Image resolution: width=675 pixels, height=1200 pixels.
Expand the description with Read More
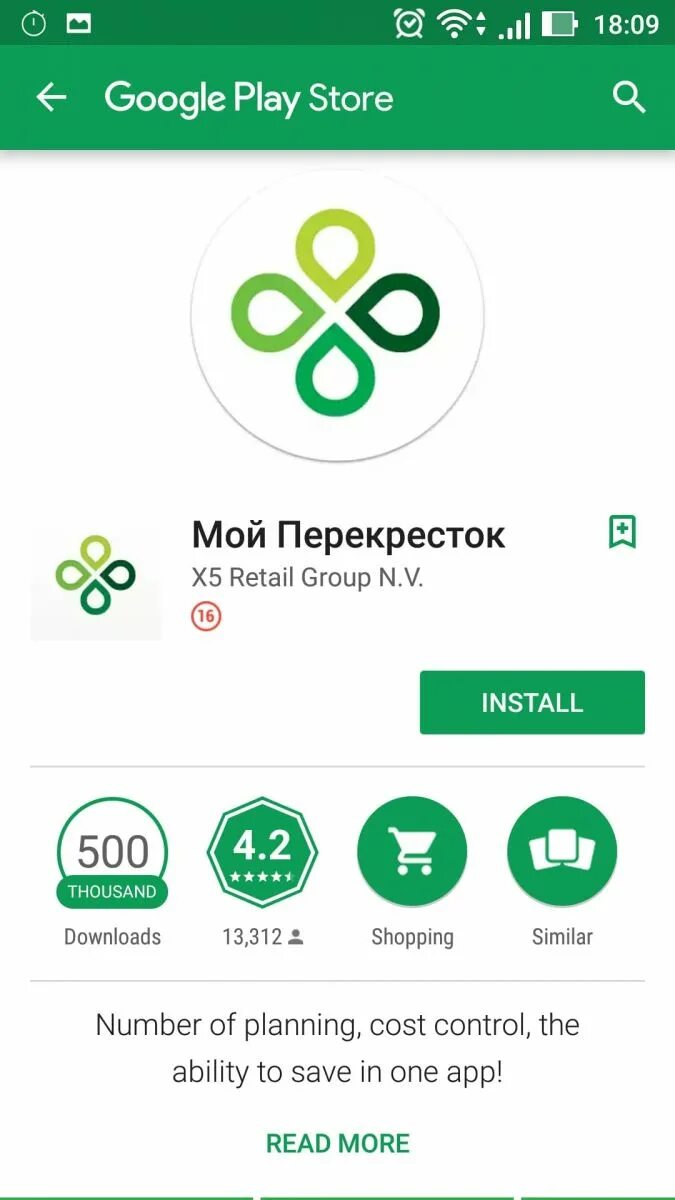click(338, 1143)
